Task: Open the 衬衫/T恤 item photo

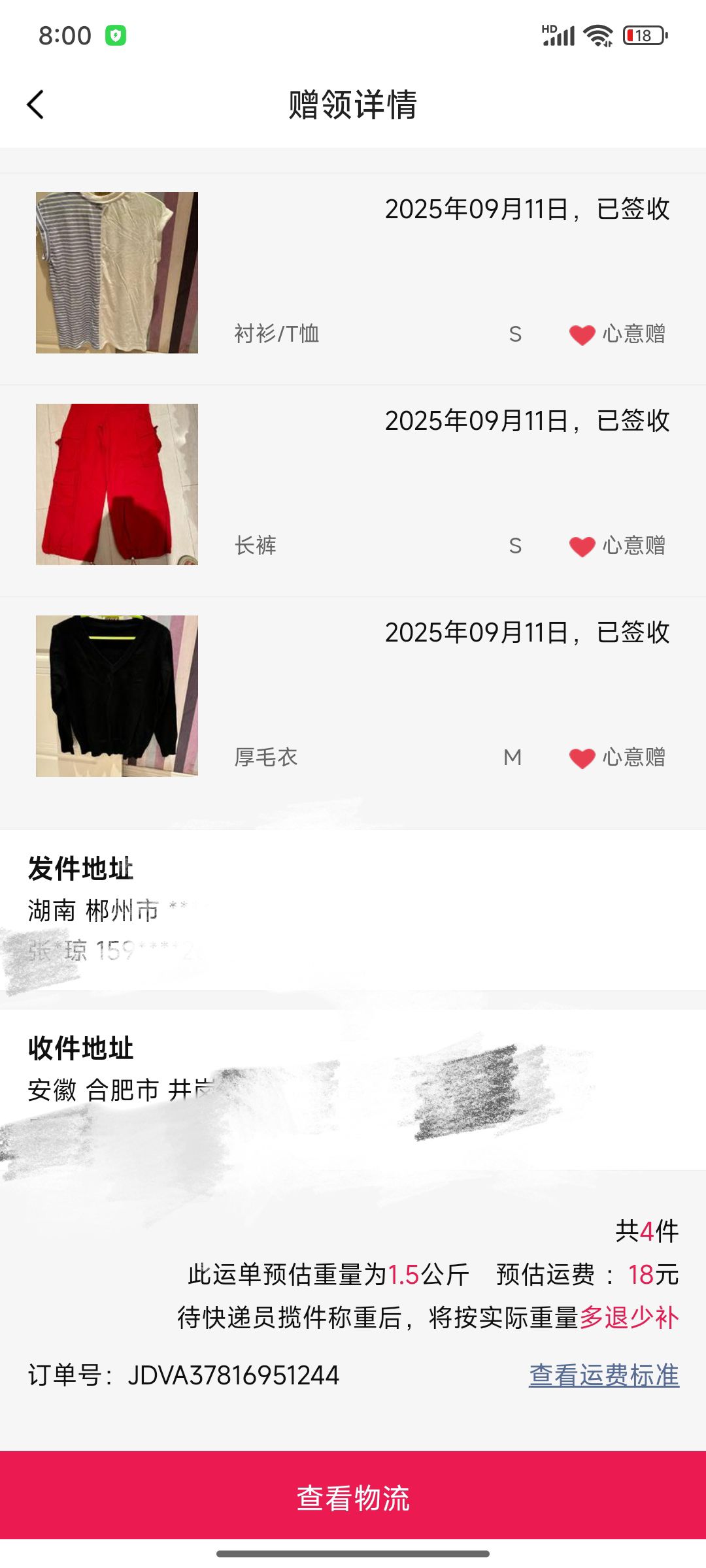Action: (x=117, y=272)
